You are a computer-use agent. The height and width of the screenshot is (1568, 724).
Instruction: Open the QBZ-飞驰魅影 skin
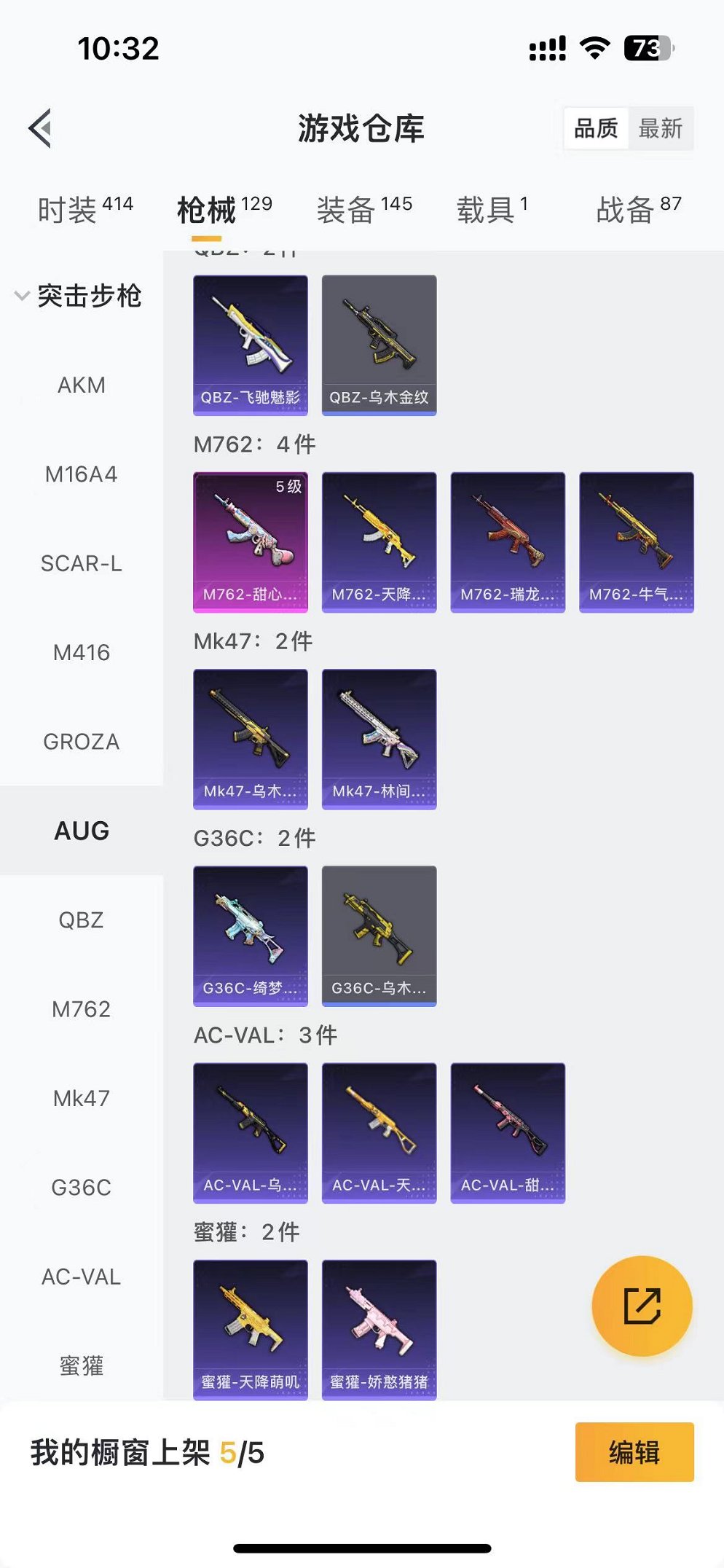click(251, 345)
